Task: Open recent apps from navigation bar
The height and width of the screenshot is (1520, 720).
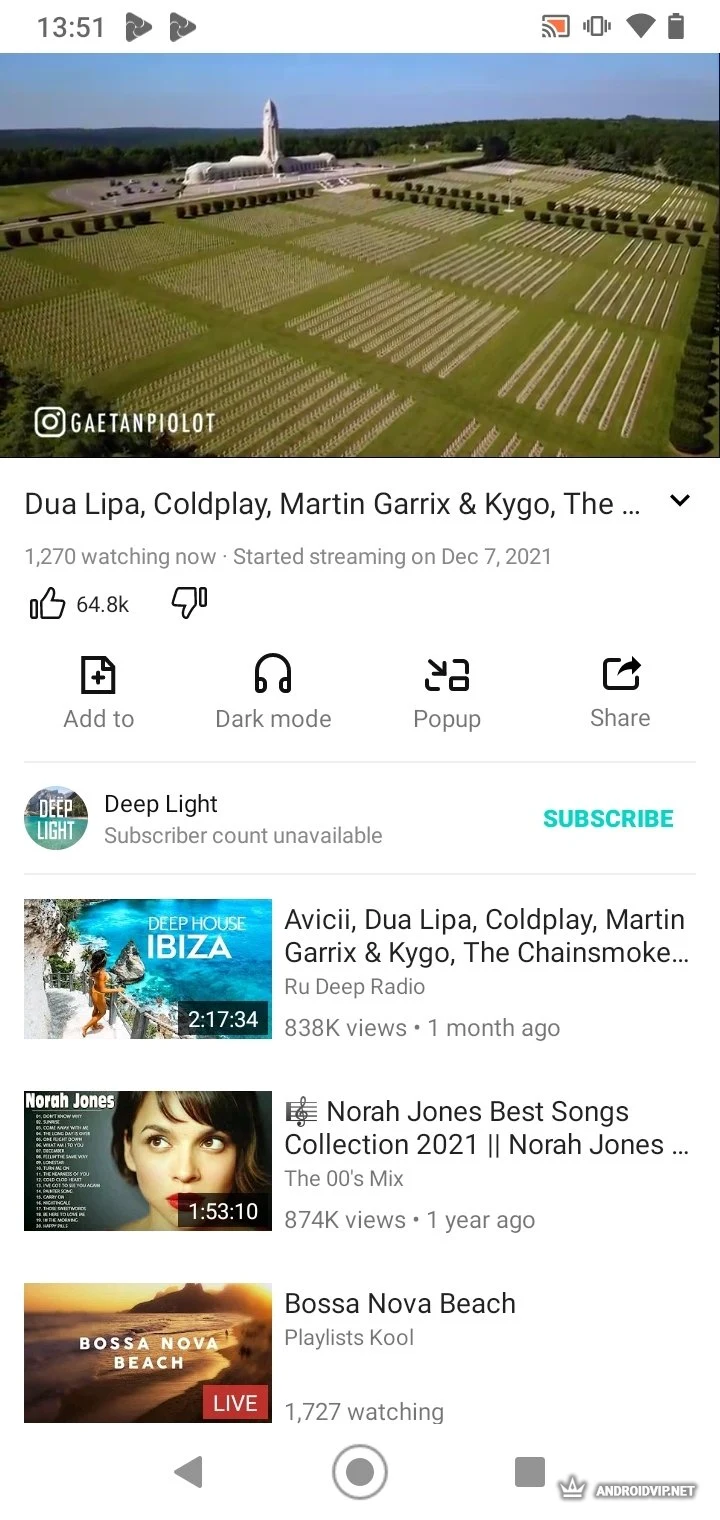Action: coord(529,1472)
